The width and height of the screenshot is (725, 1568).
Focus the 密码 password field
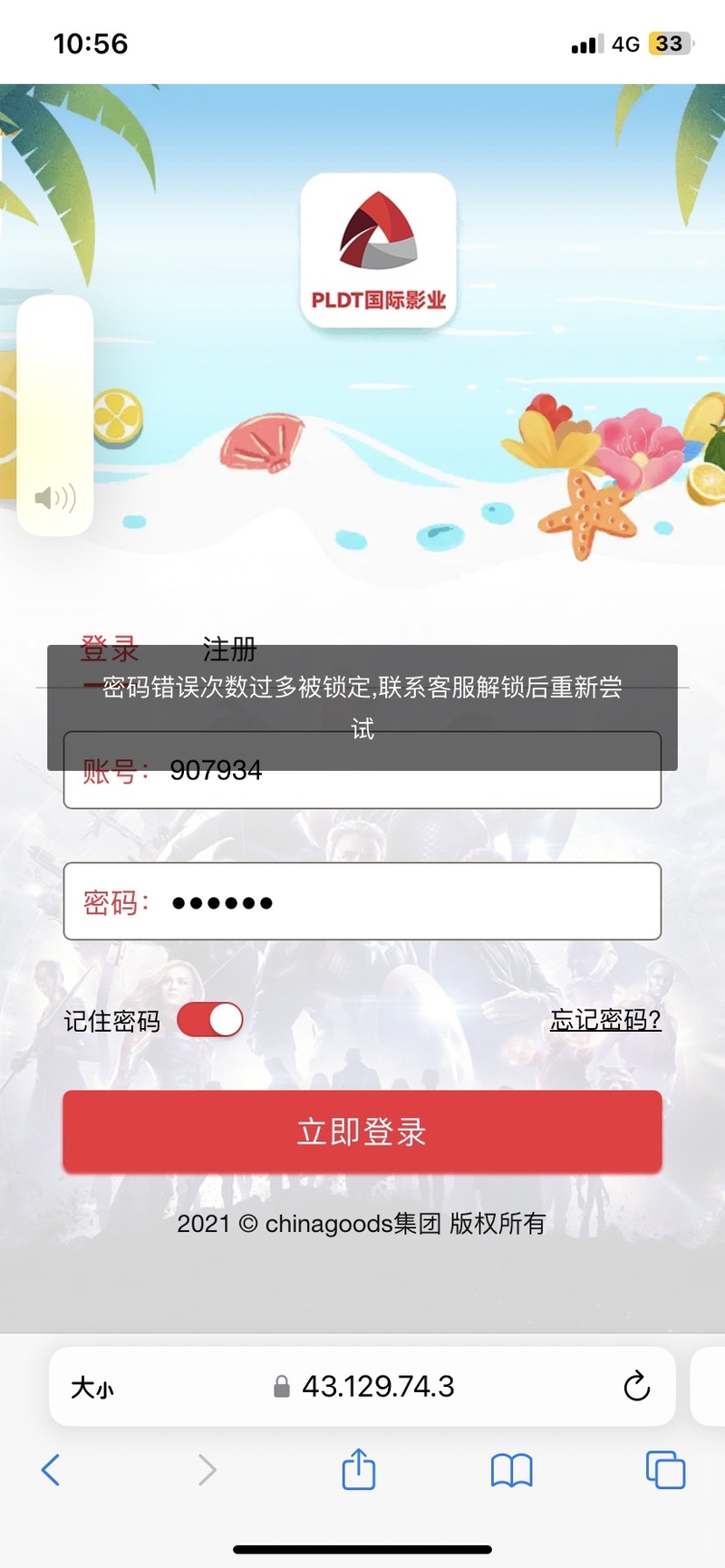click(x=408, y=902)
